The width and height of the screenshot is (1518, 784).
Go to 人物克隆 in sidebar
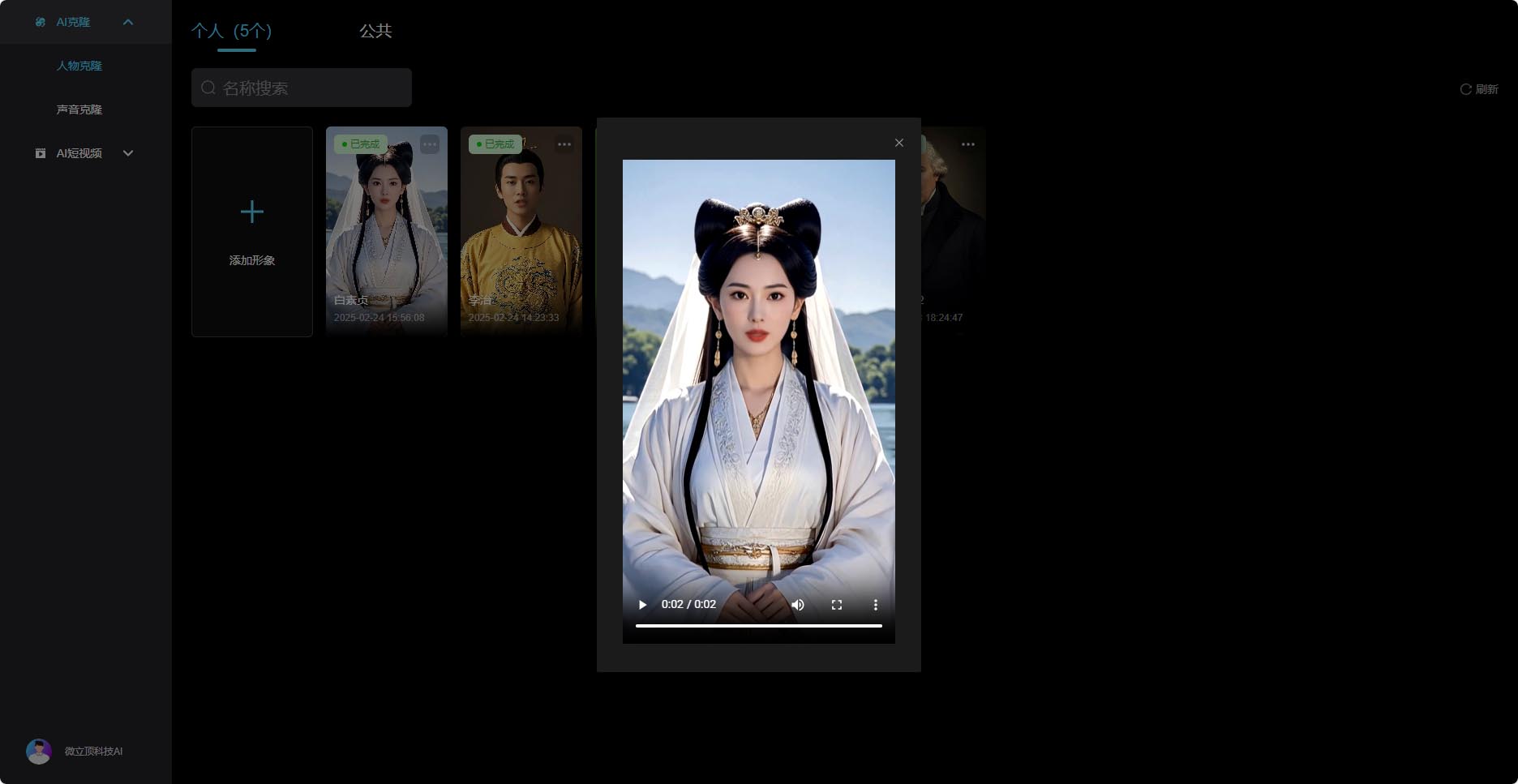[x=79, y=66]
